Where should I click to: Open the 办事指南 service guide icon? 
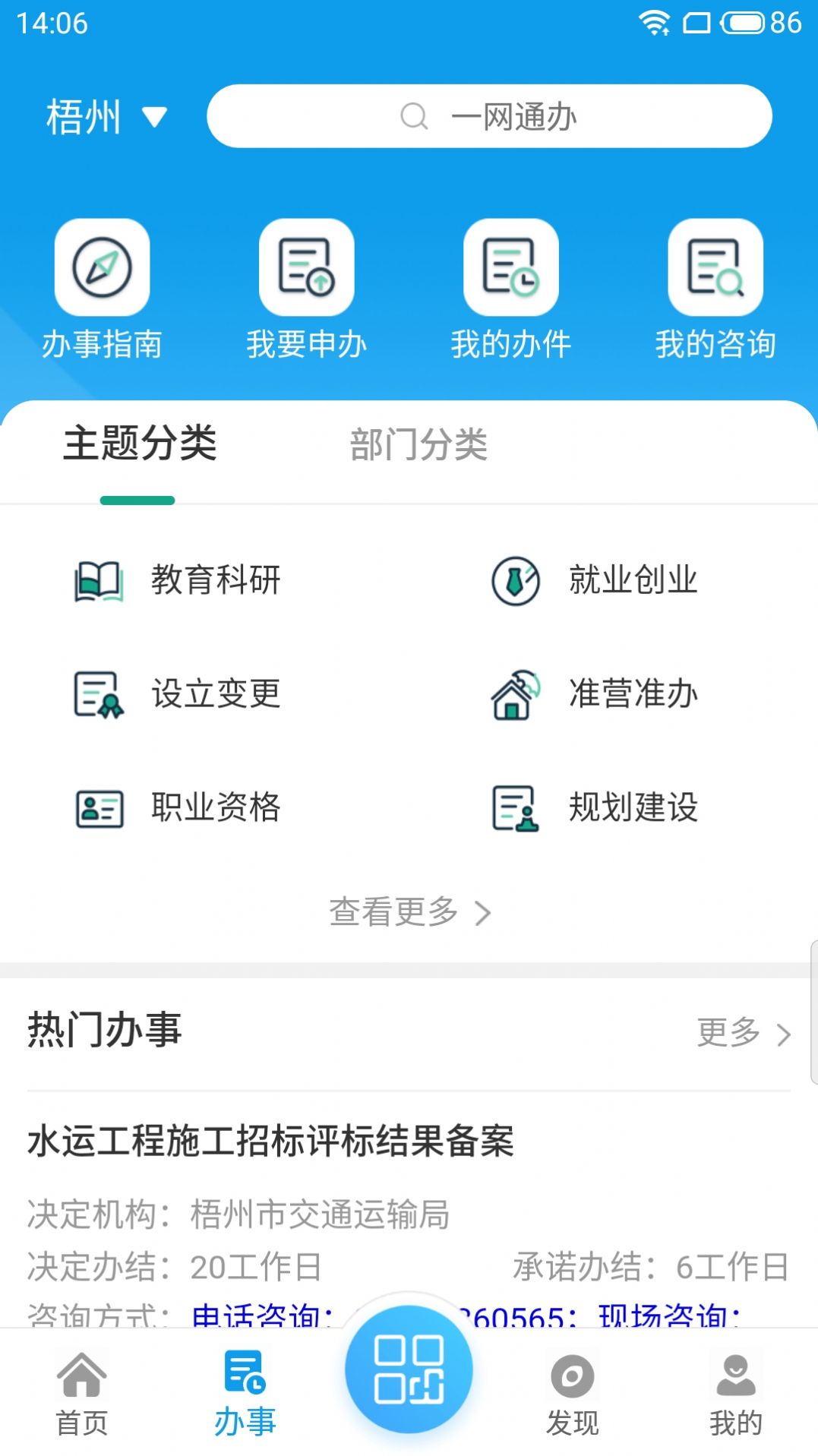coord(103,267)
